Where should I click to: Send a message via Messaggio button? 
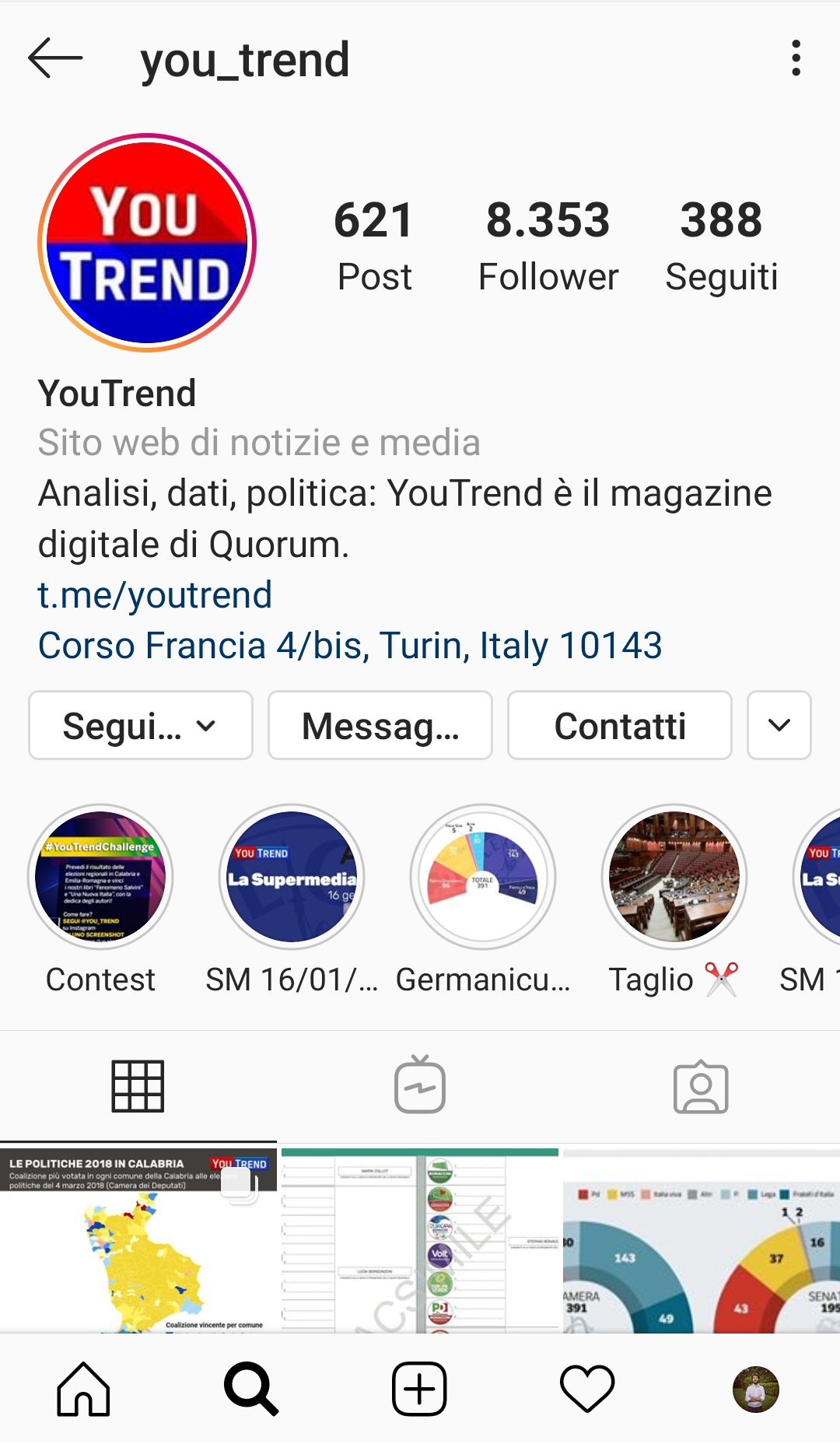click(380, 725)
